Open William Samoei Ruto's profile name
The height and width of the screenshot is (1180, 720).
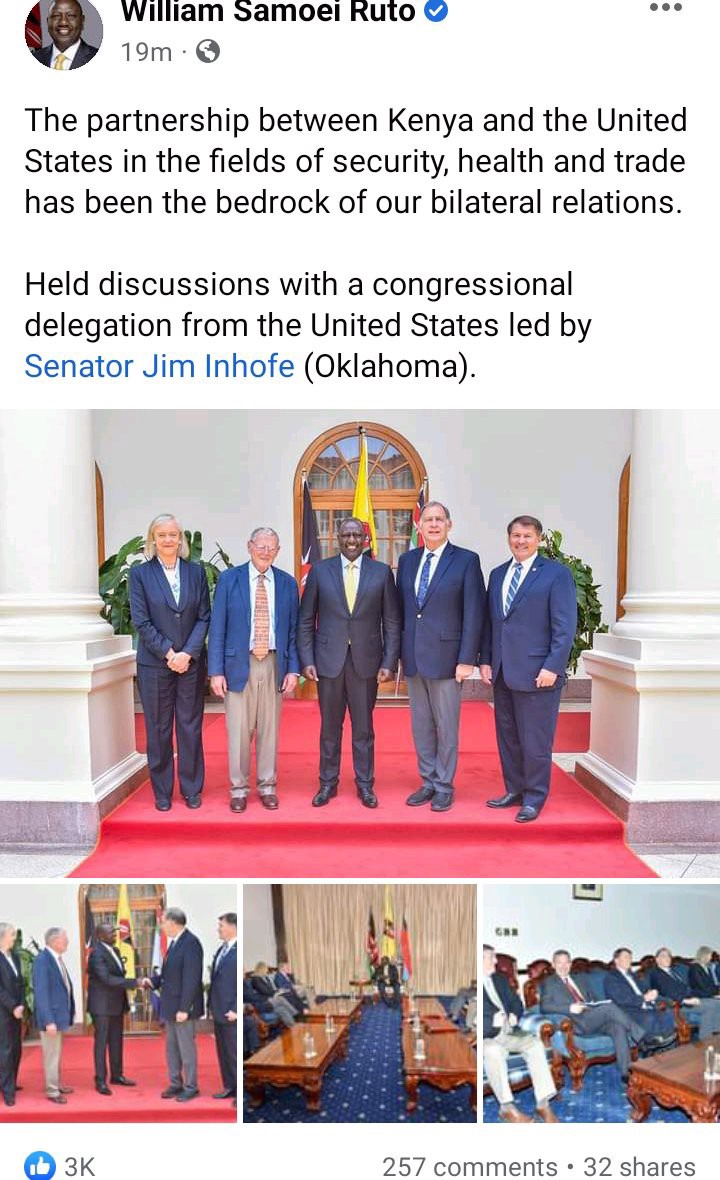[268, 11]
